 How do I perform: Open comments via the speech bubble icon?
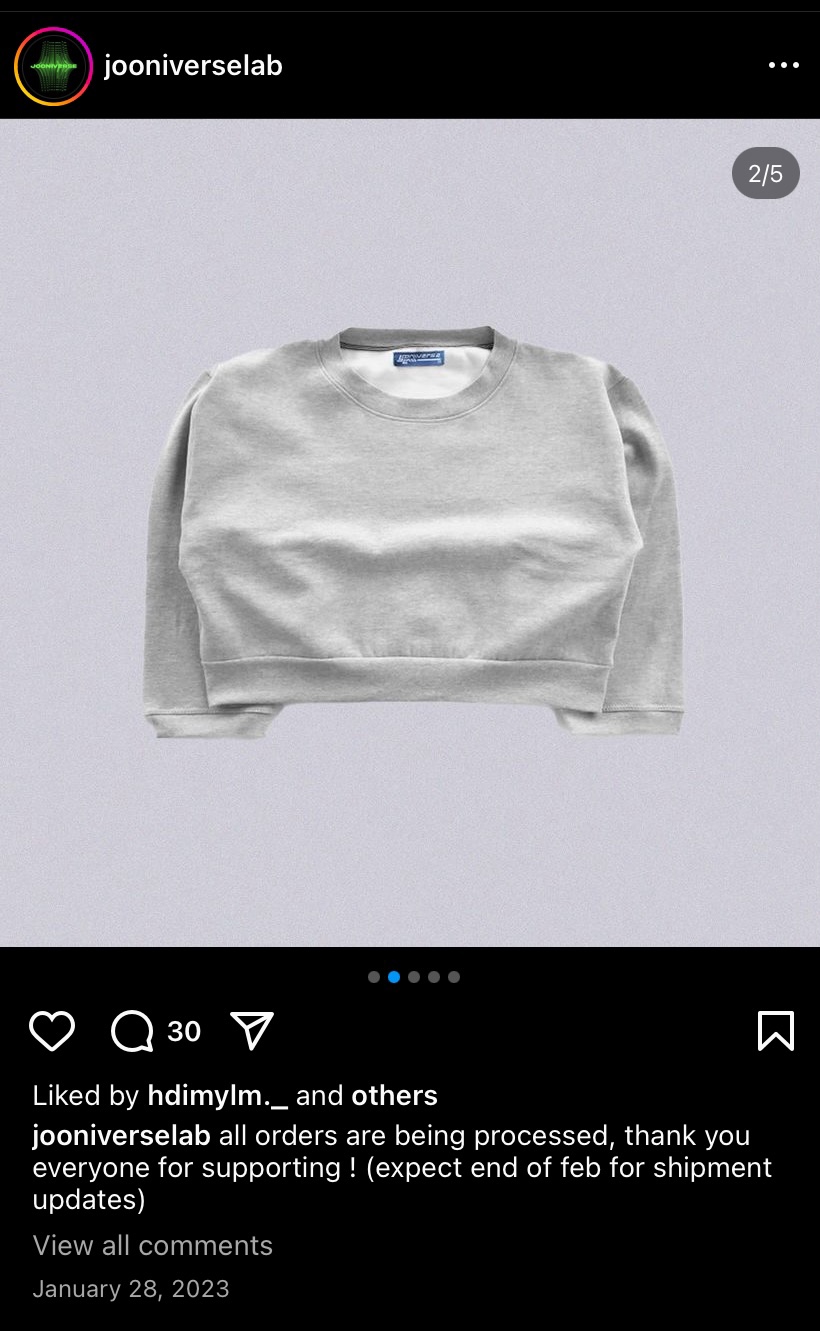point(132,1031)
